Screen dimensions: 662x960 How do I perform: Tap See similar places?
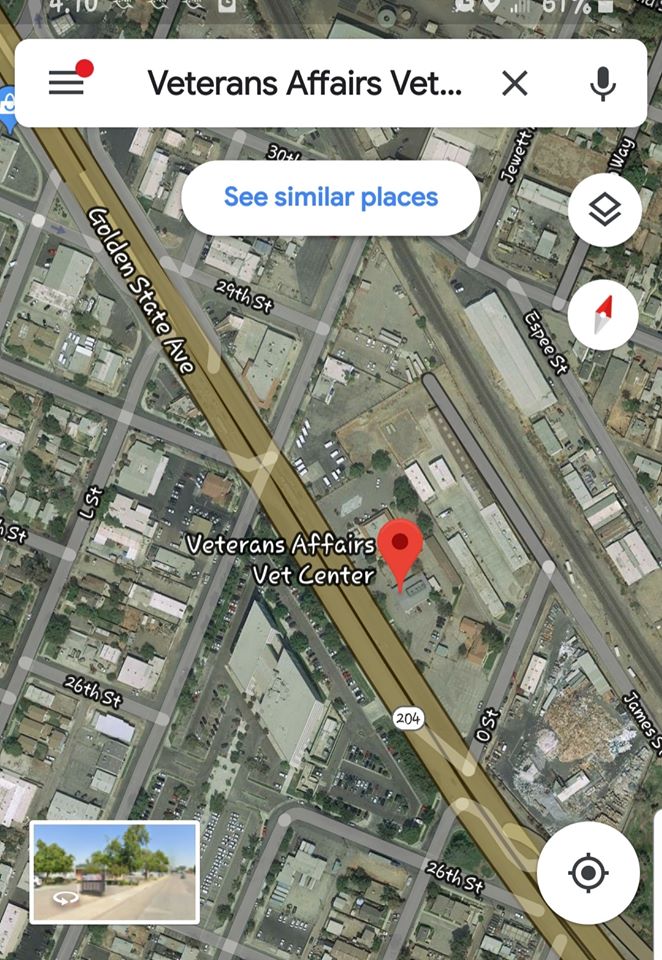pyautogui.click(x=331, y=197)
